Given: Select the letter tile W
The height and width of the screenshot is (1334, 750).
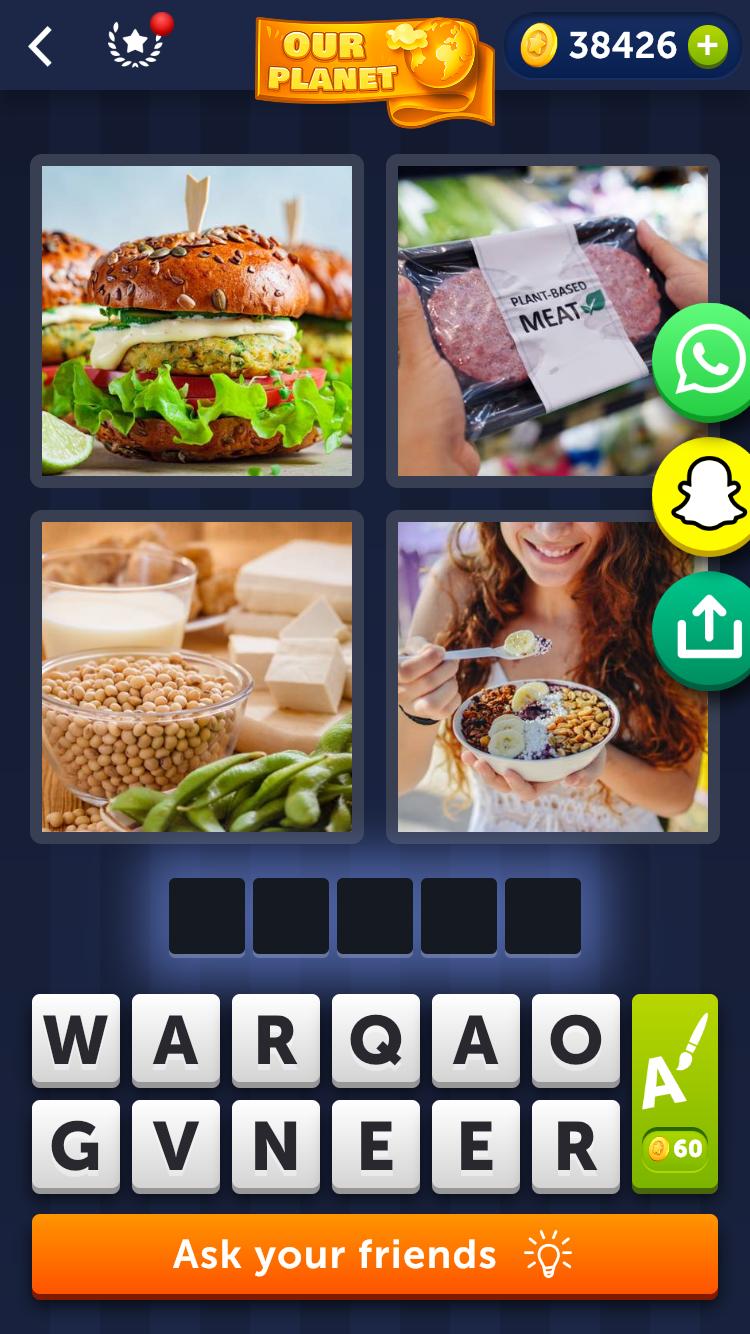Looking at the screenshot, I should pos(76,1040).
